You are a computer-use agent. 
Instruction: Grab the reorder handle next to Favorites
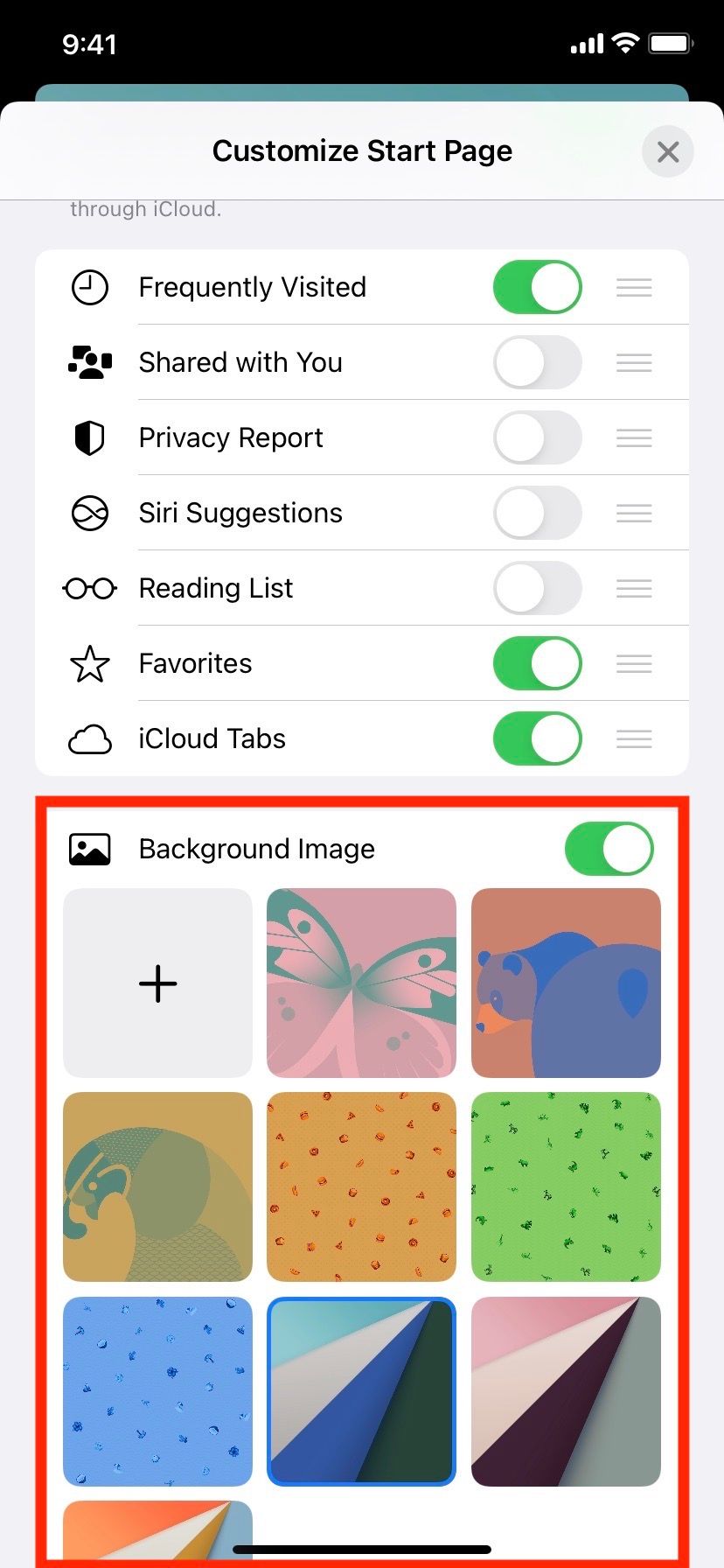(634, 663)
